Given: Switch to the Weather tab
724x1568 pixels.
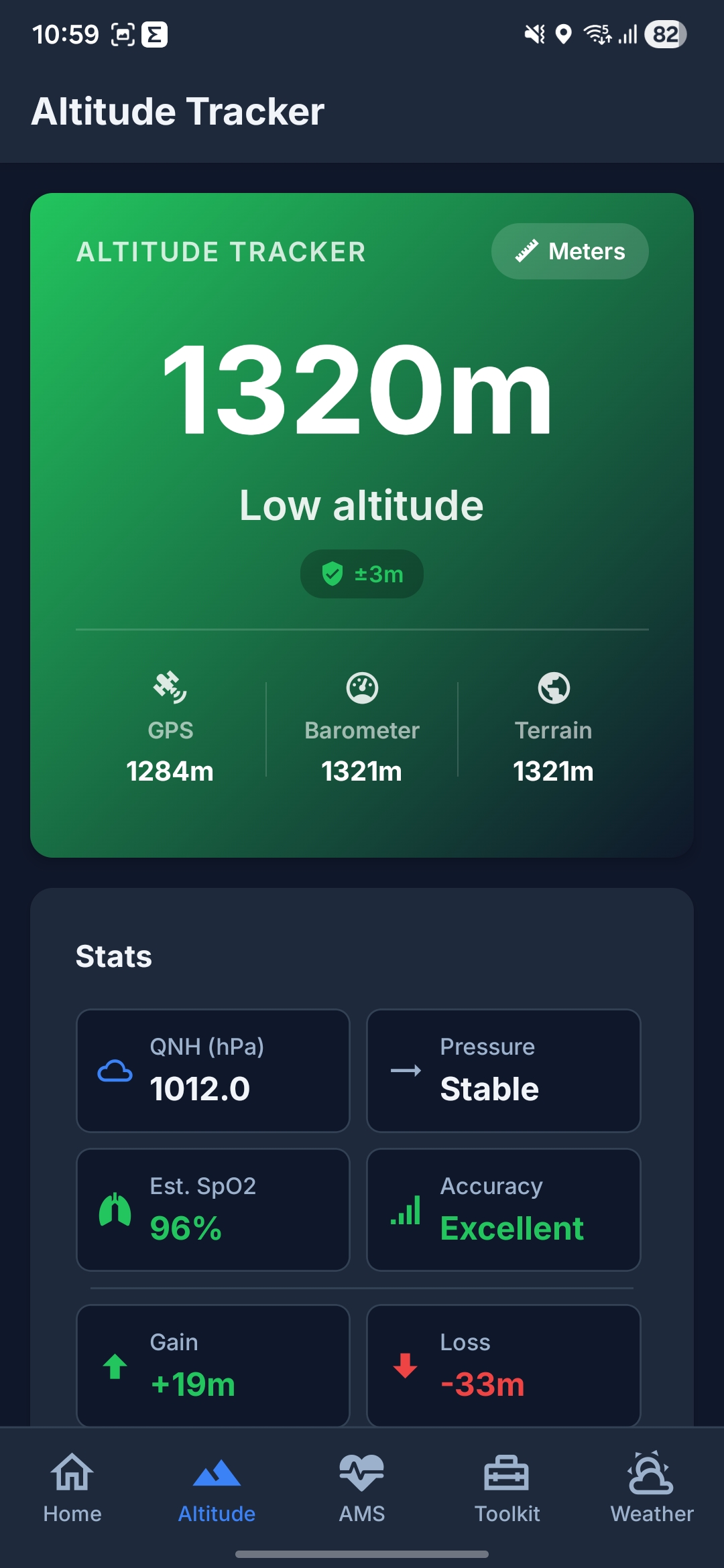Looking at the screenshot, I should (652, 1488).
